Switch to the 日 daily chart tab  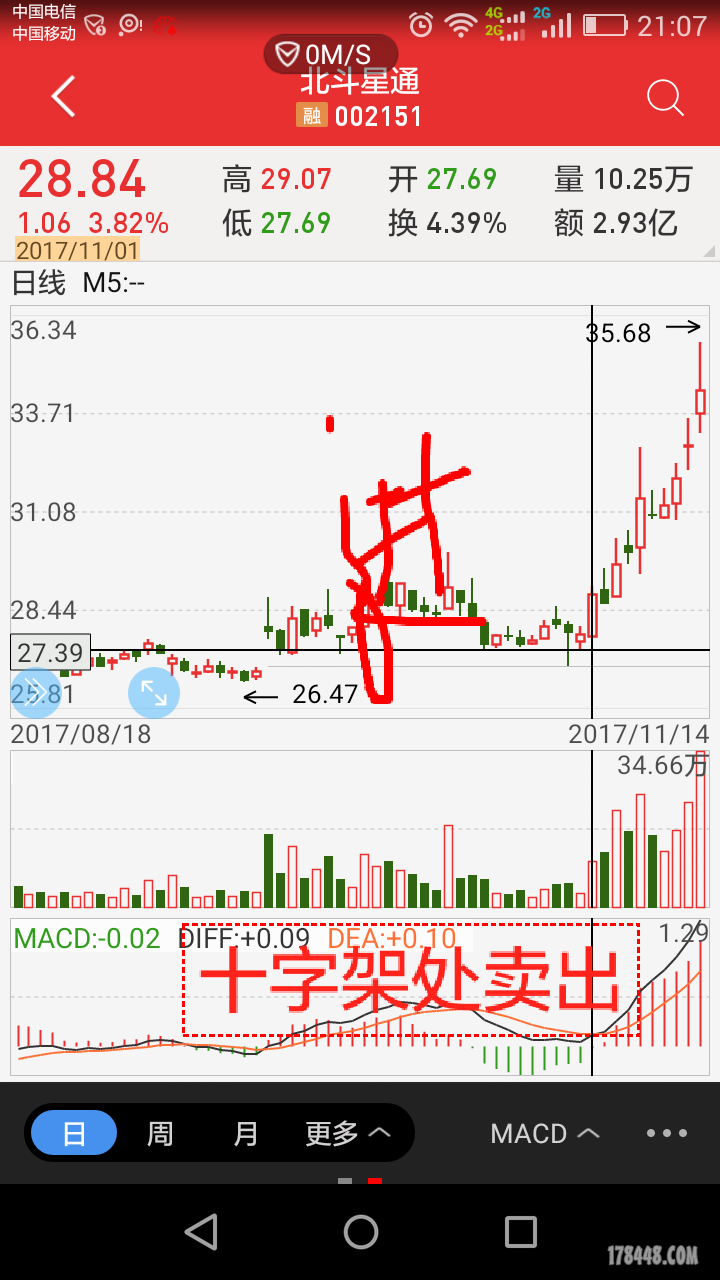pyautogui.click(x=75, y=1133)
